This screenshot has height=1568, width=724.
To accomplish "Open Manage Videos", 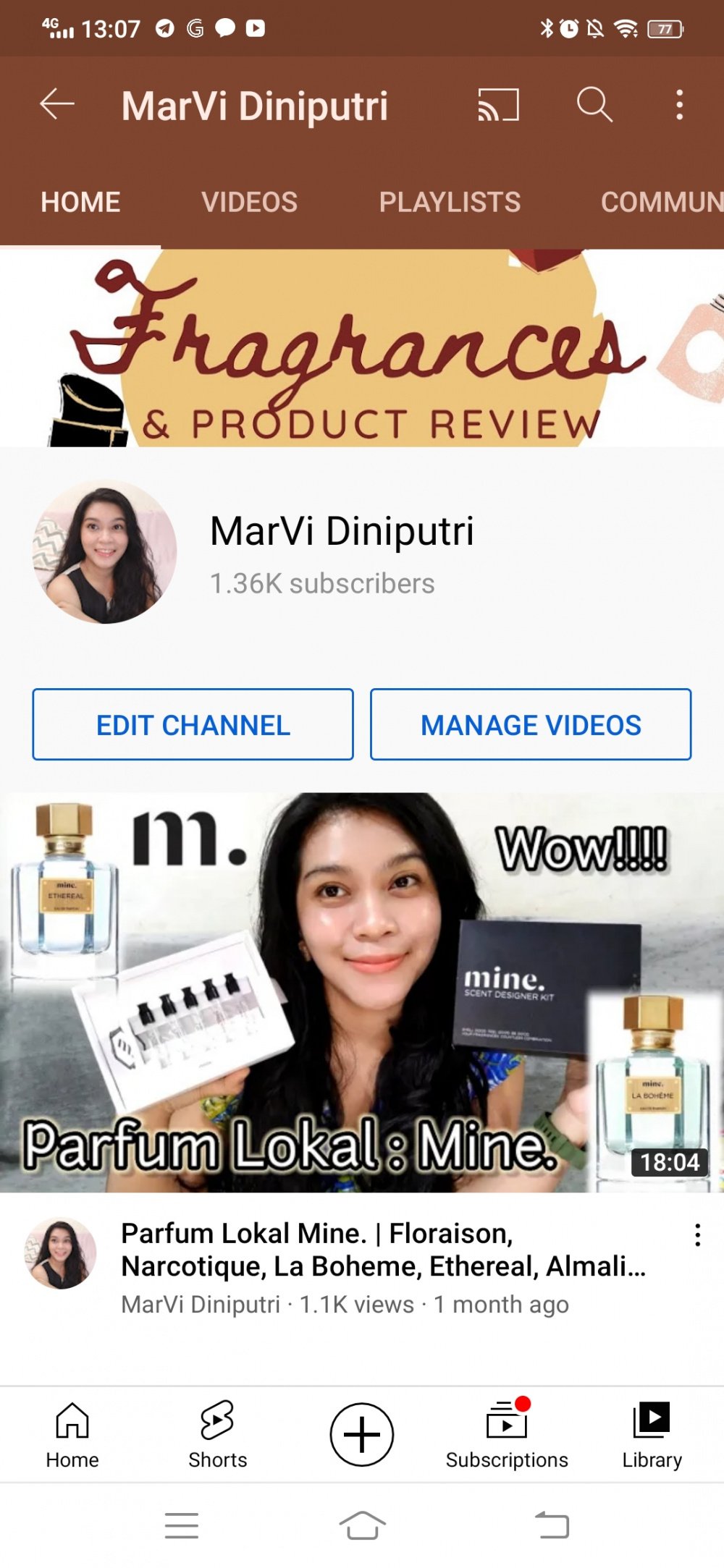I will pyautogui.click(x=531, y=724).
